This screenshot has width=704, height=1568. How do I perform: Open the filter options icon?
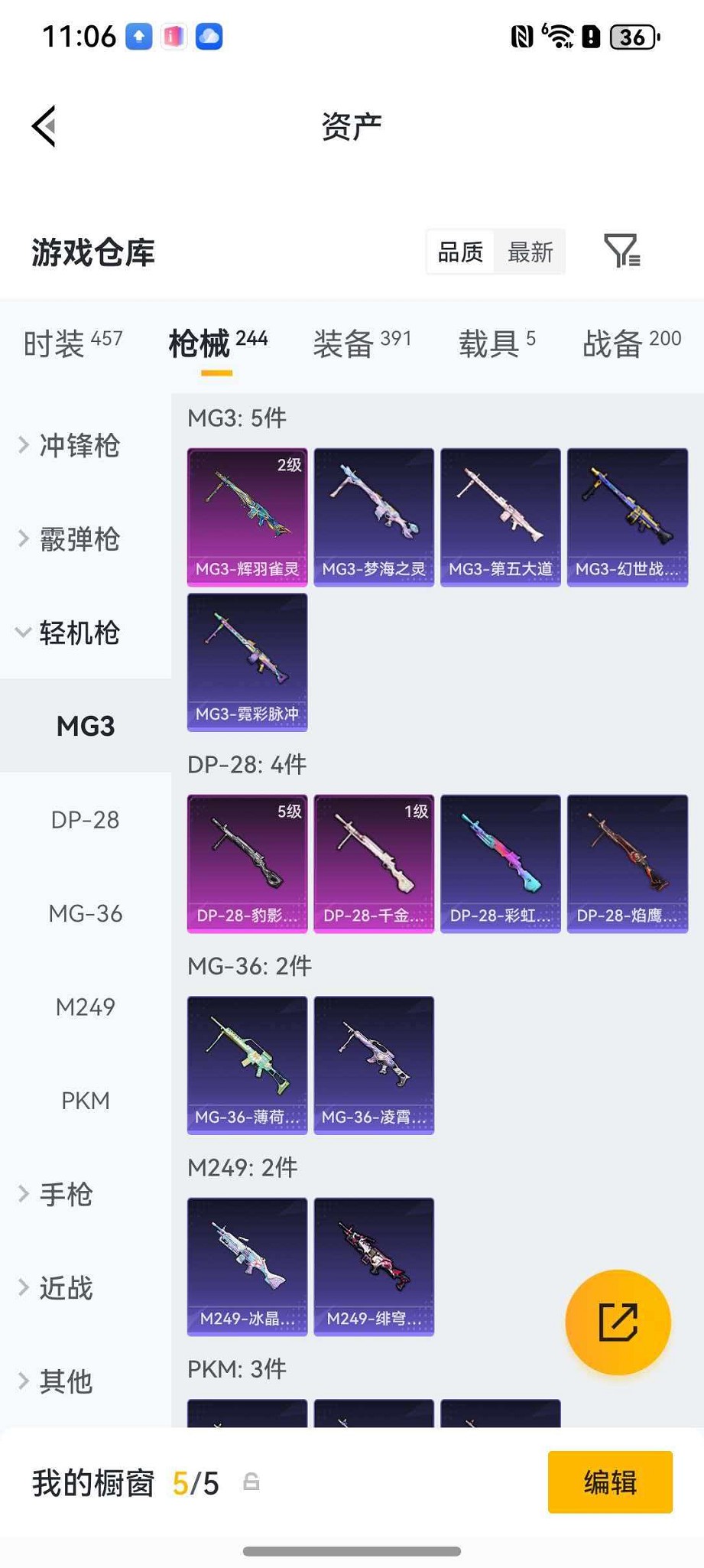(x=621, y=251)
